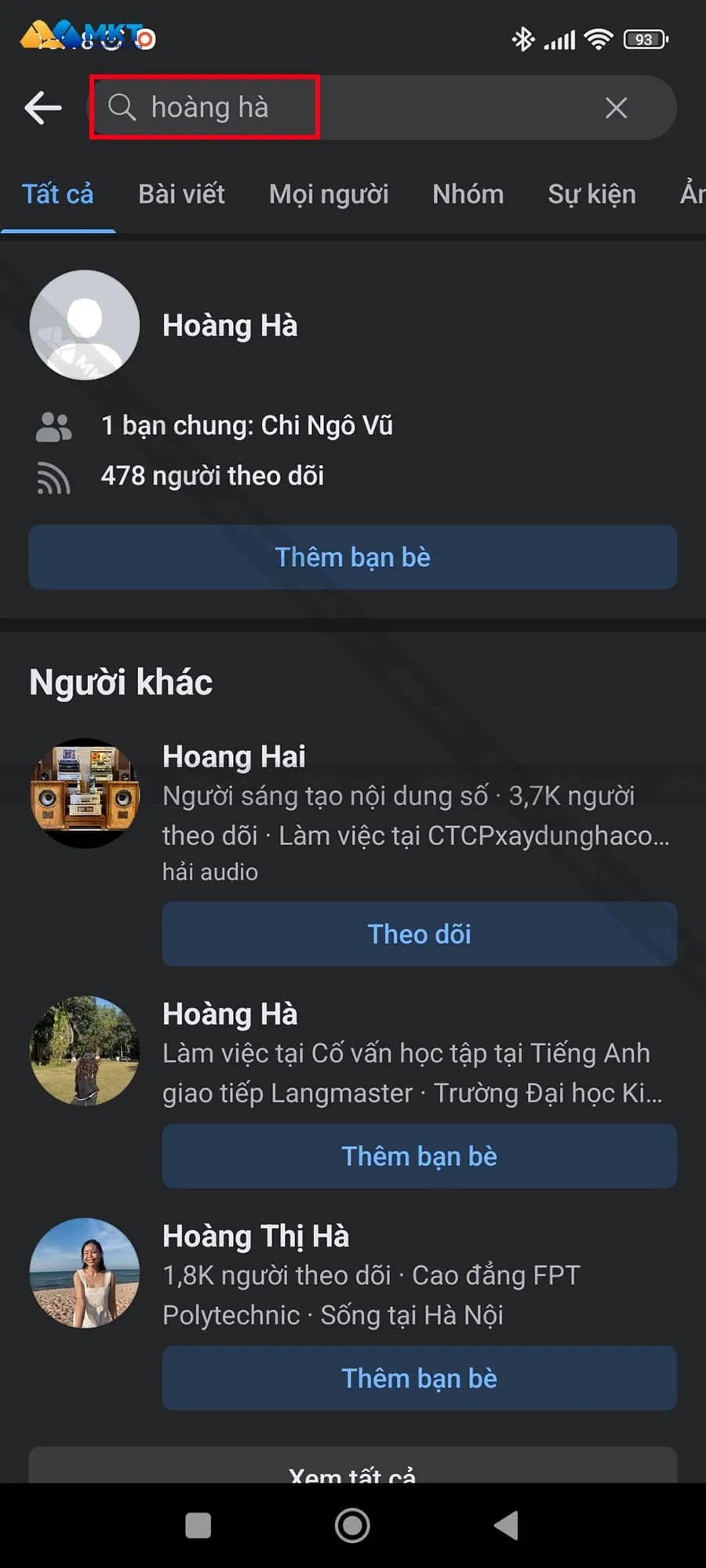Select the Nhóm tab

tap(468, 194)
